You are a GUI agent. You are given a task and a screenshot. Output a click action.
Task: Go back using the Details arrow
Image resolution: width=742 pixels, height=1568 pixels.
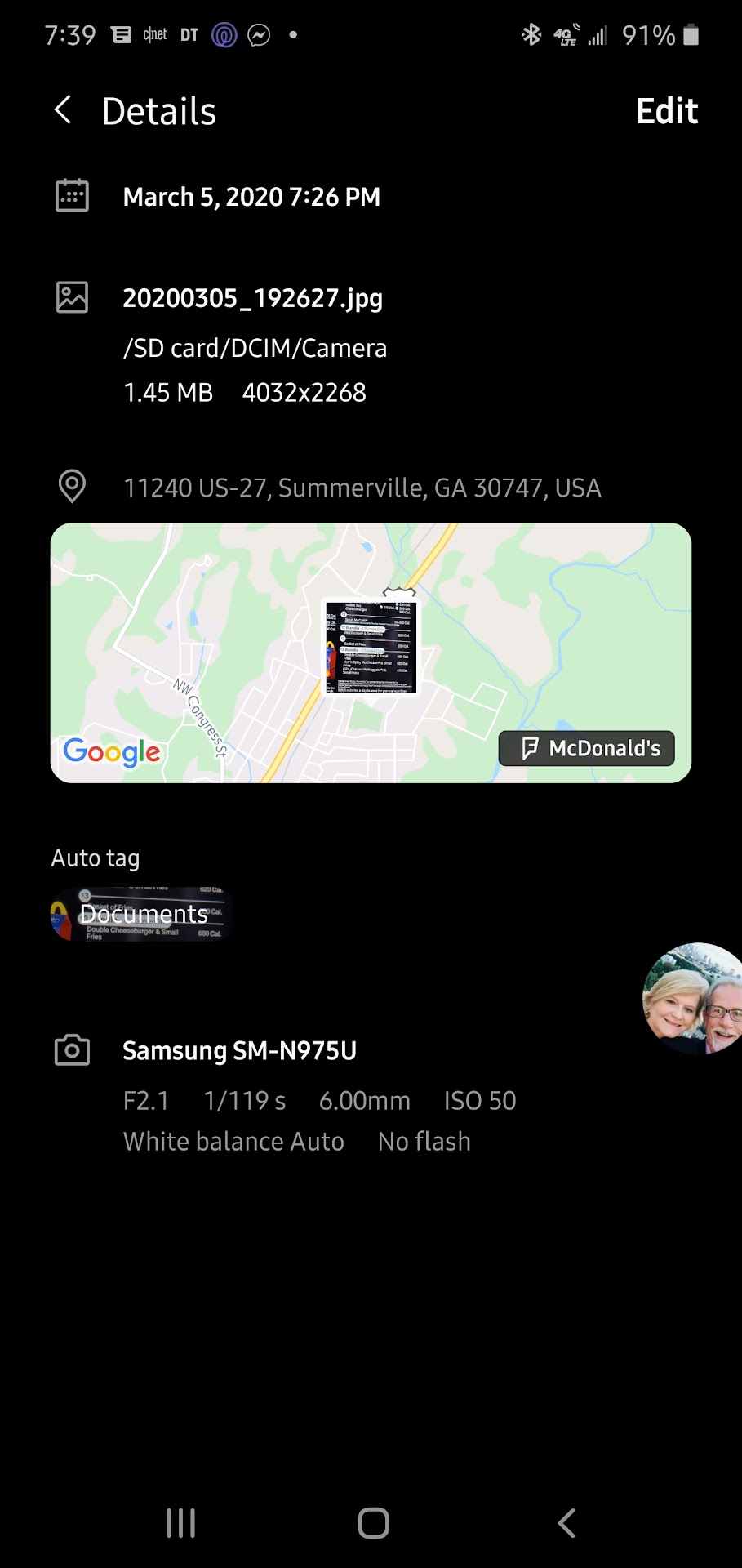(63, 110)
